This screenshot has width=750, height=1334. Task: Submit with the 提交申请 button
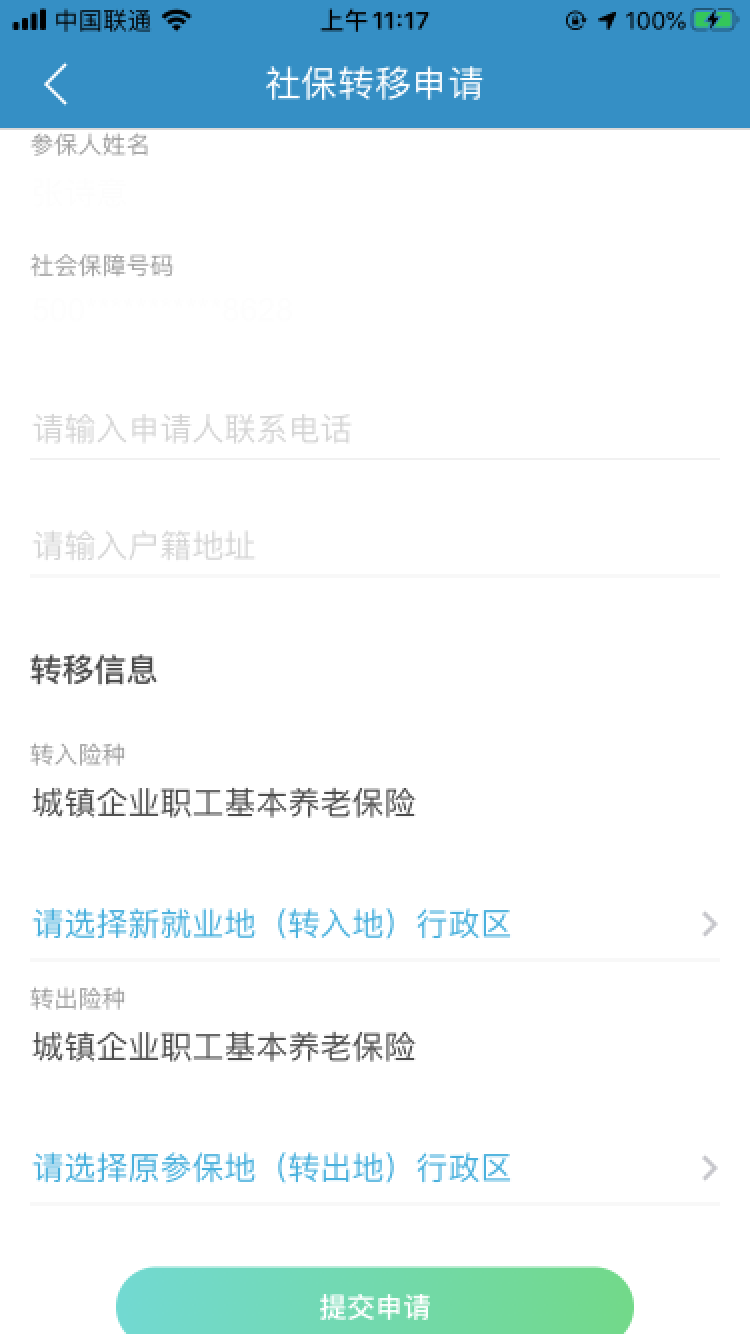[x=374, y=1304]
